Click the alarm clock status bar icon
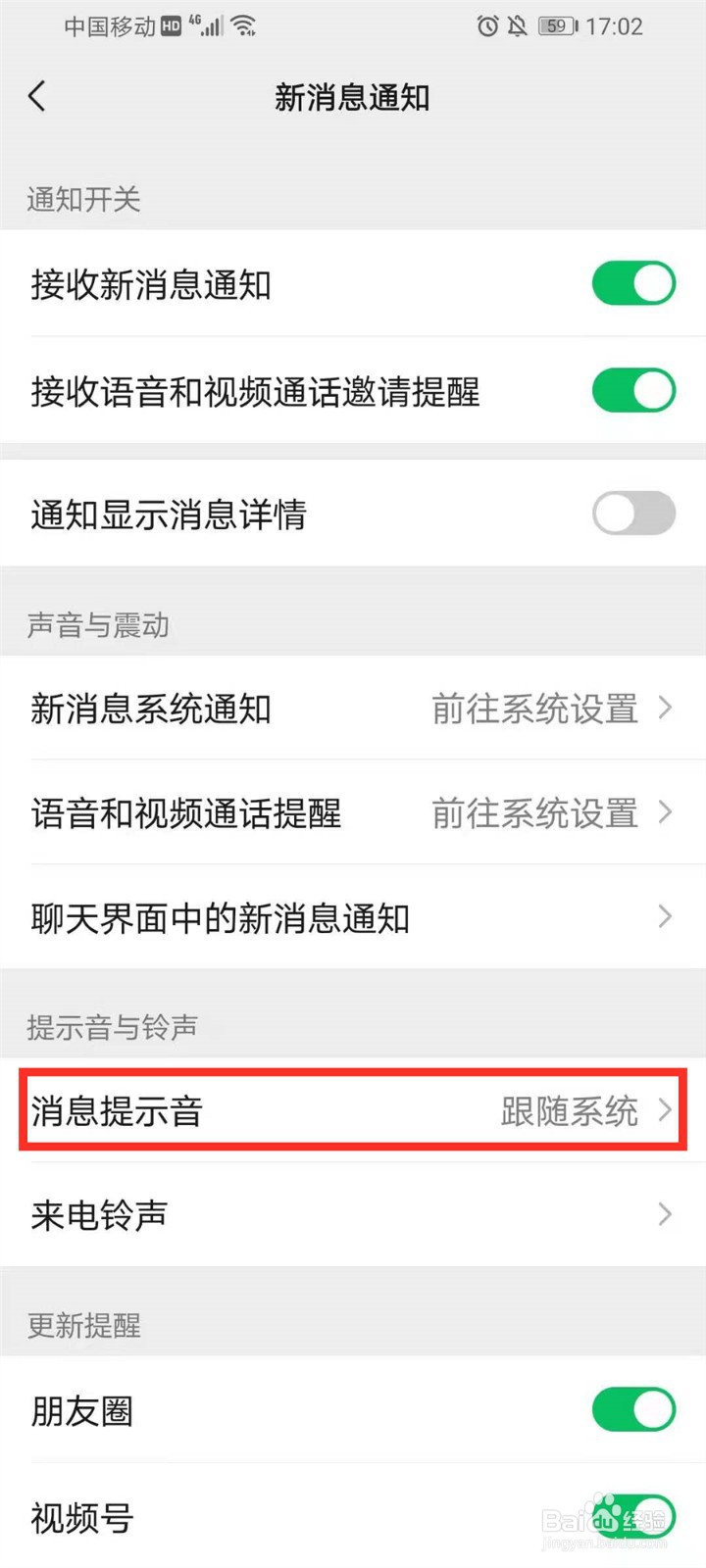The width and height of the screenshot is (706, 1568). 488,26
